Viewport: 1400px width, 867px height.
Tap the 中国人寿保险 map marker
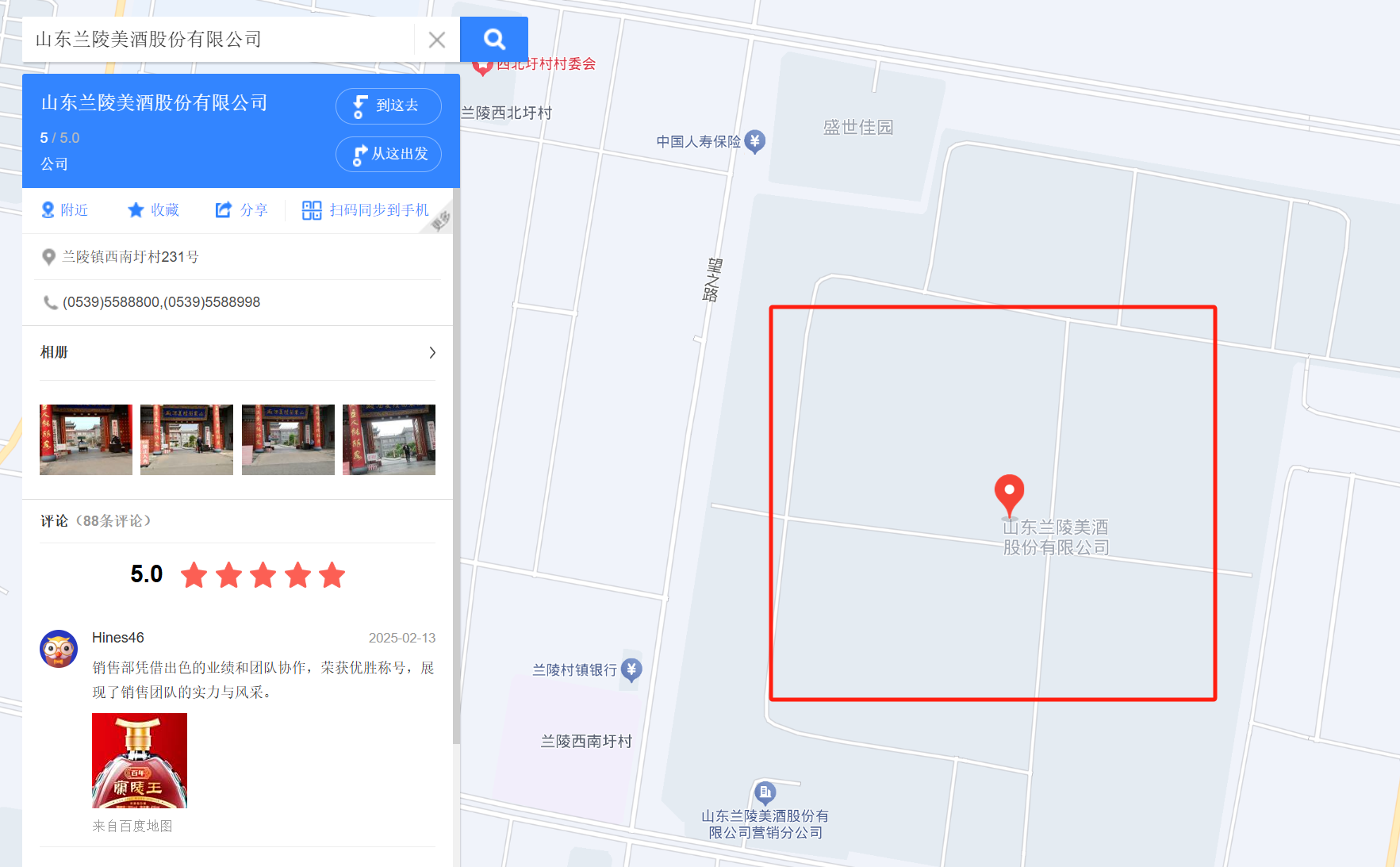click(x=755, y=141)
